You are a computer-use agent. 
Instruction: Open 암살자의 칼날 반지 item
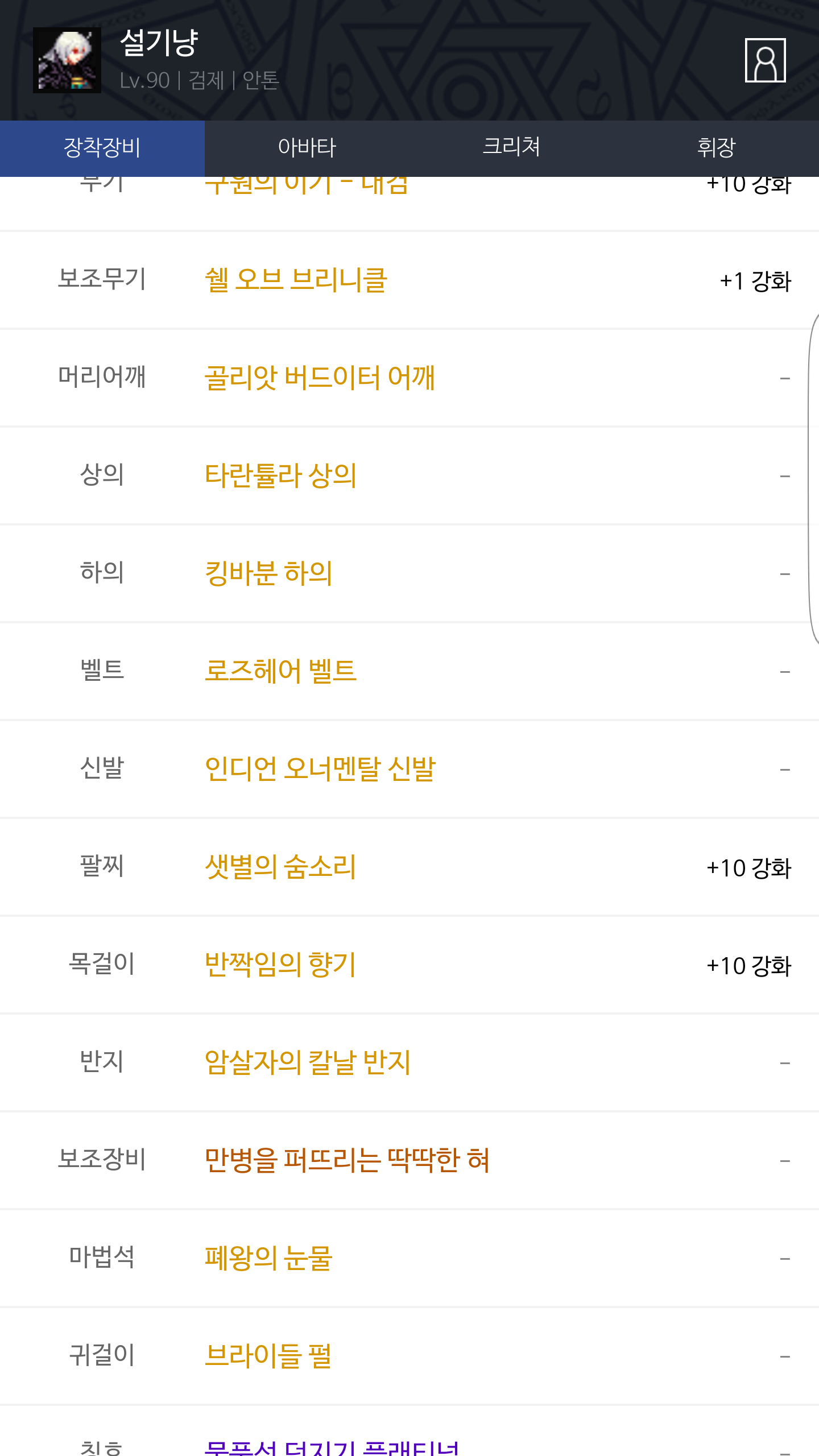(x=307, y=1062)
